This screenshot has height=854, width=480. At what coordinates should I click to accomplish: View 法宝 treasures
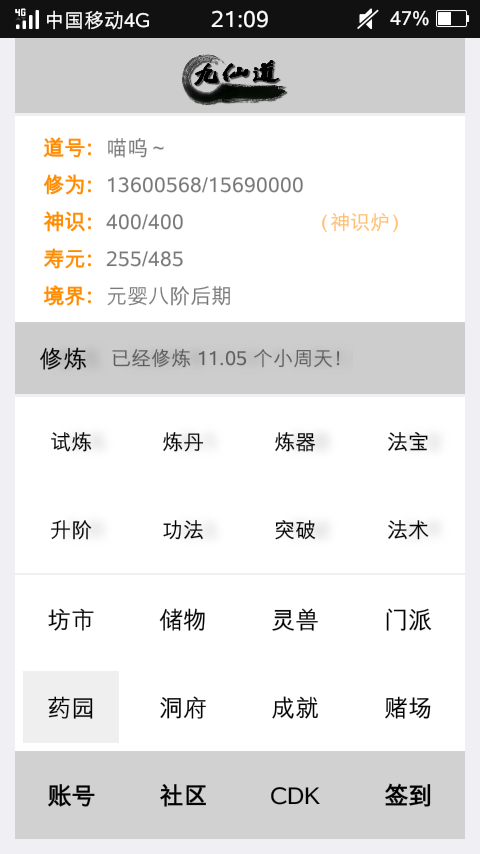pos(408,442)
